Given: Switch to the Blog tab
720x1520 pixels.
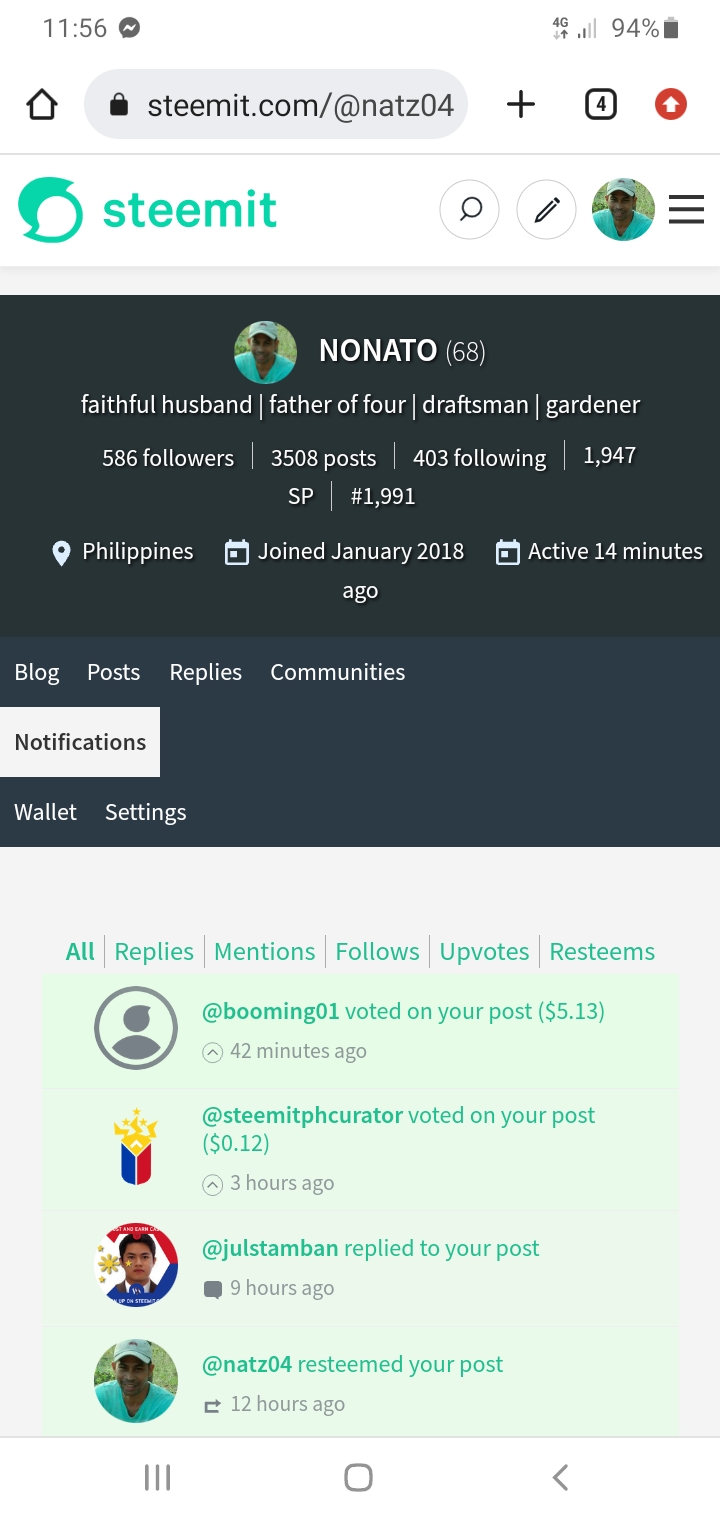Looking at the screenshot, I should coord(37,672).
